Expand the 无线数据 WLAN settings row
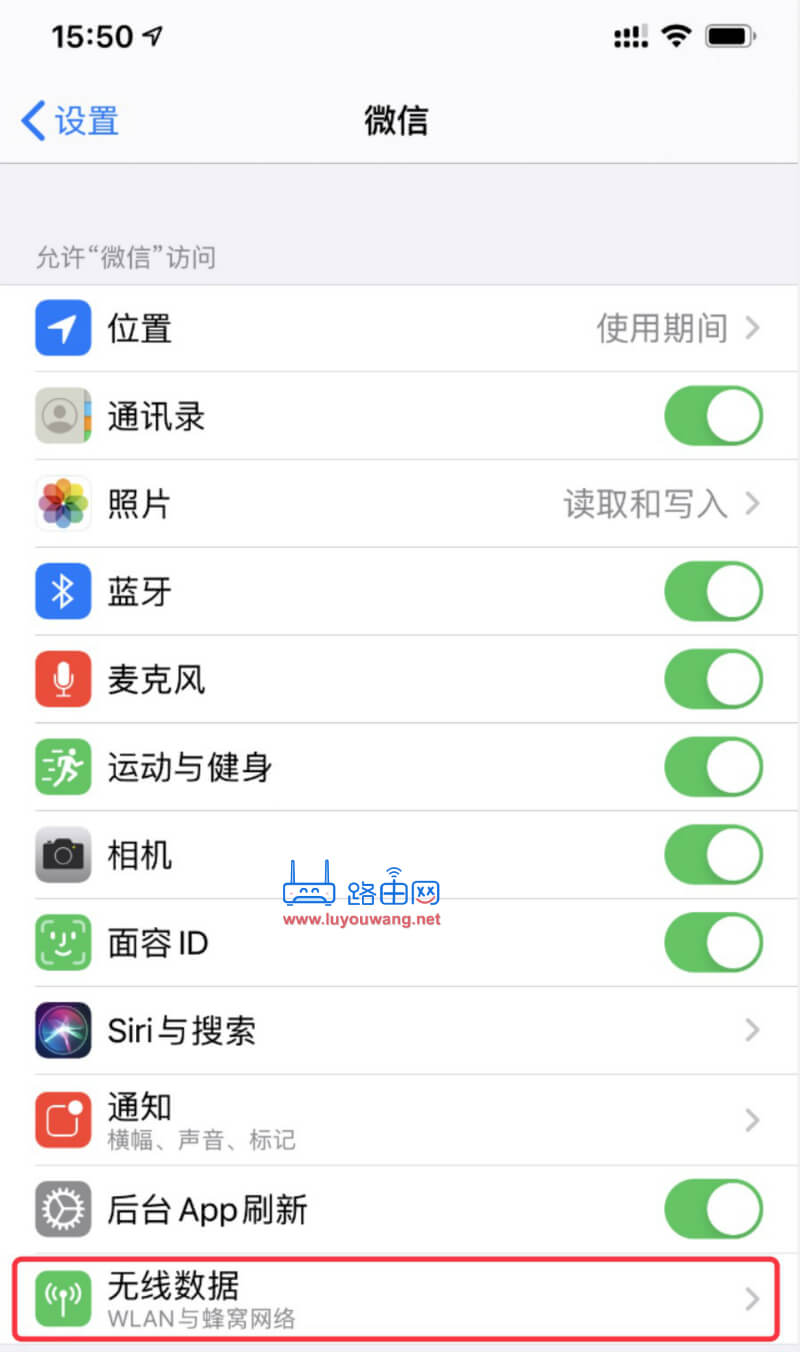This screenshot has height=1352, width=800. tap(400, 1297)
